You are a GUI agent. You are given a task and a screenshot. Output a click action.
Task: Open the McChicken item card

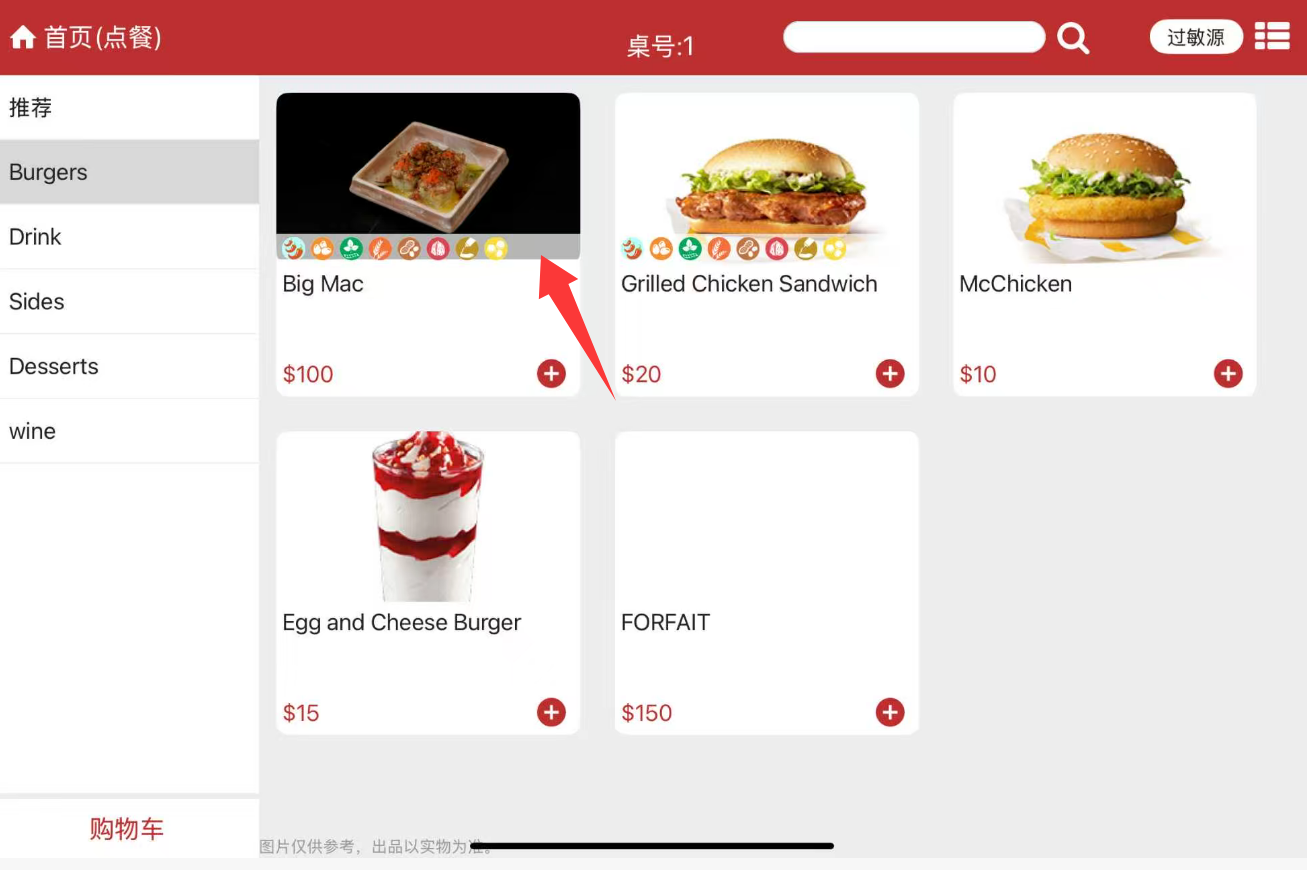pyautogui.click(x=1104, y=180)
